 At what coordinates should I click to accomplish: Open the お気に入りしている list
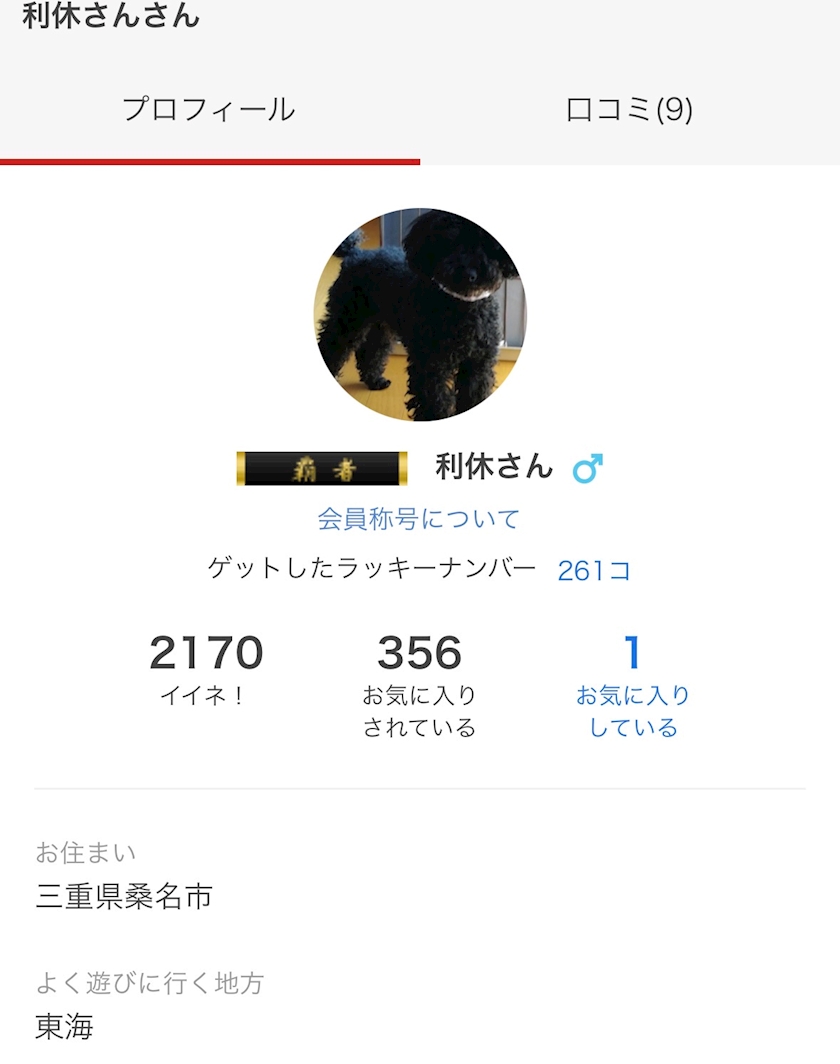coord(632,685)
